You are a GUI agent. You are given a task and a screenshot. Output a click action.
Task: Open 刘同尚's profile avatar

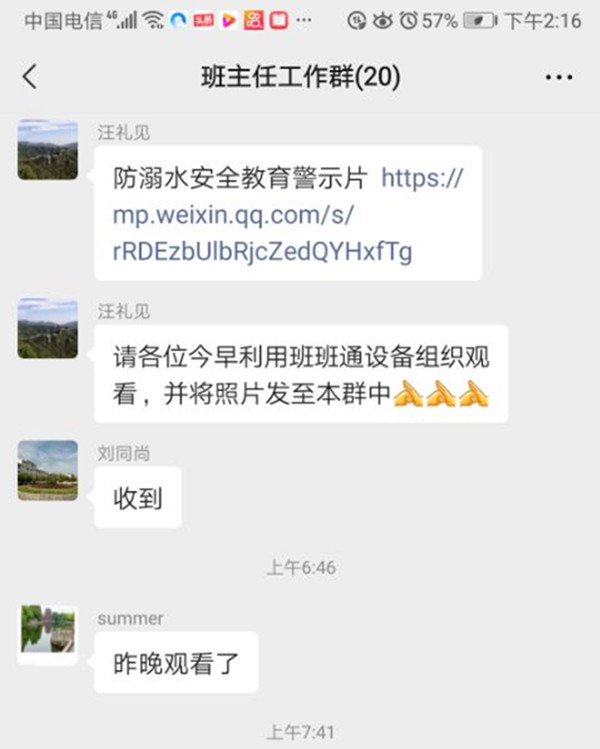pos(47,470)
